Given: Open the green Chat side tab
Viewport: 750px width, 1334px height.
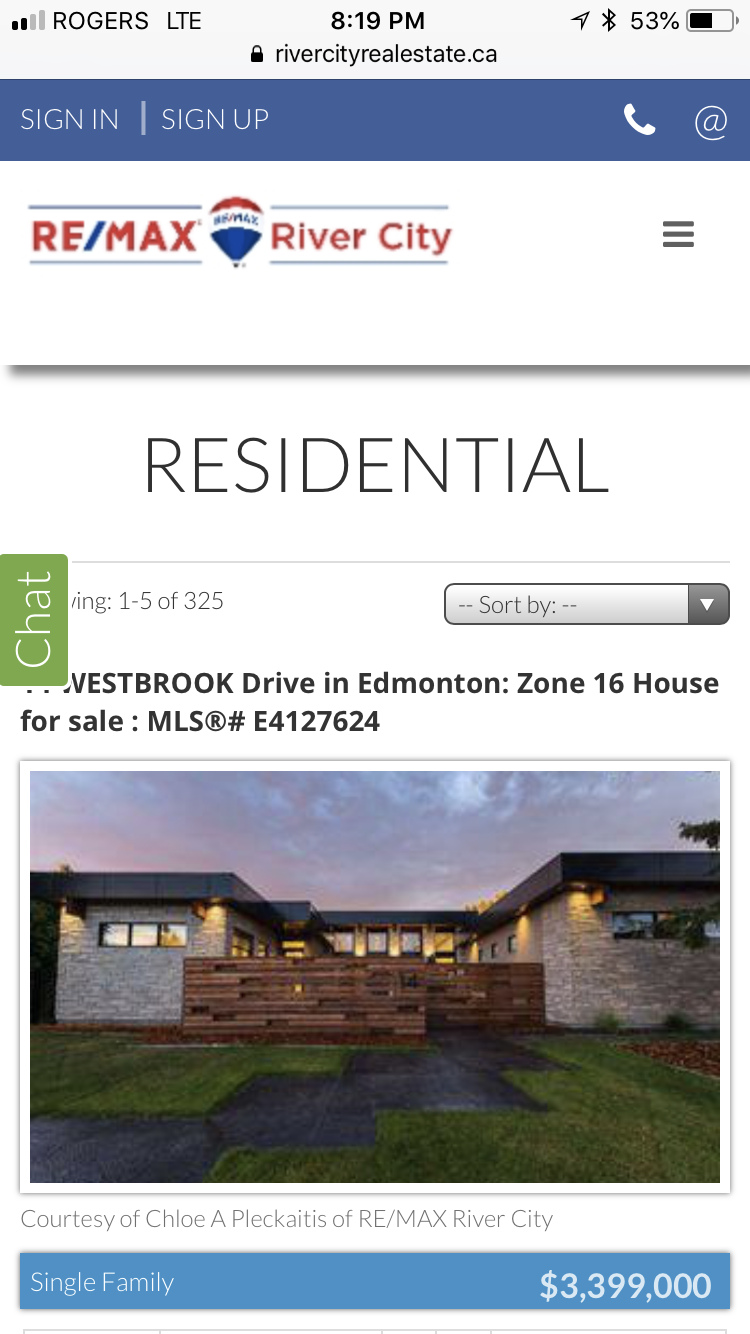Looking at the screenshot, I should [x=33, y=619].
